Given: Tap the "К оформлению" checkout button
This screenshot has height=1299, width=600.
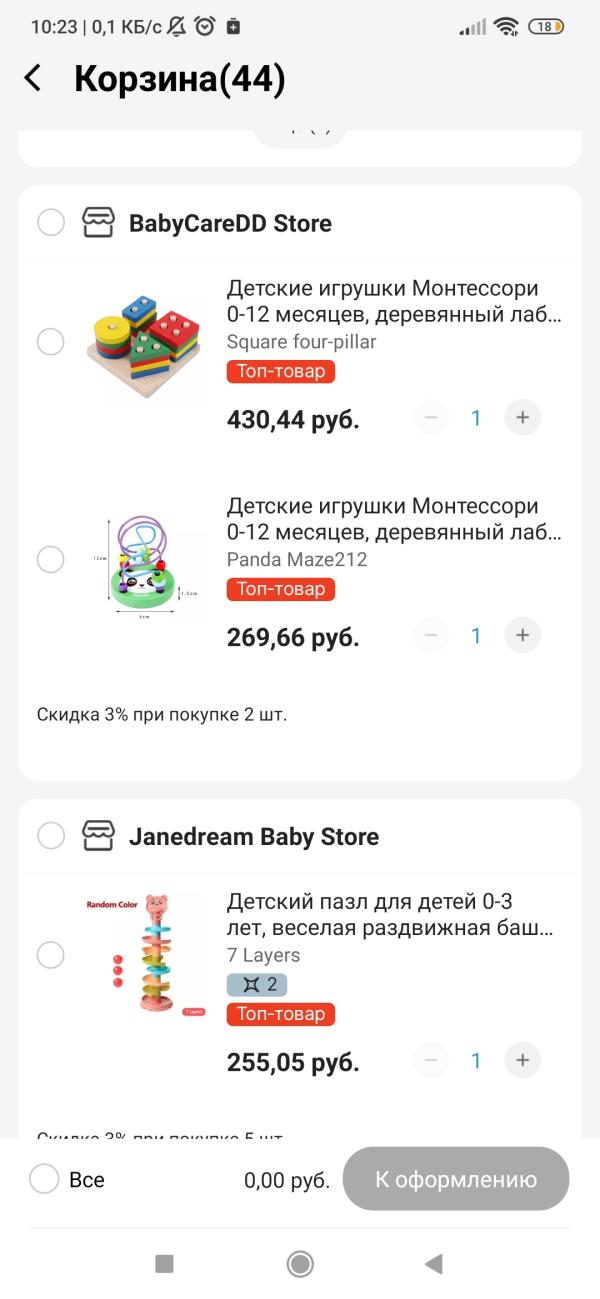Looking at the screenshot, I should pyautogui.click(x=456, y=1179).
